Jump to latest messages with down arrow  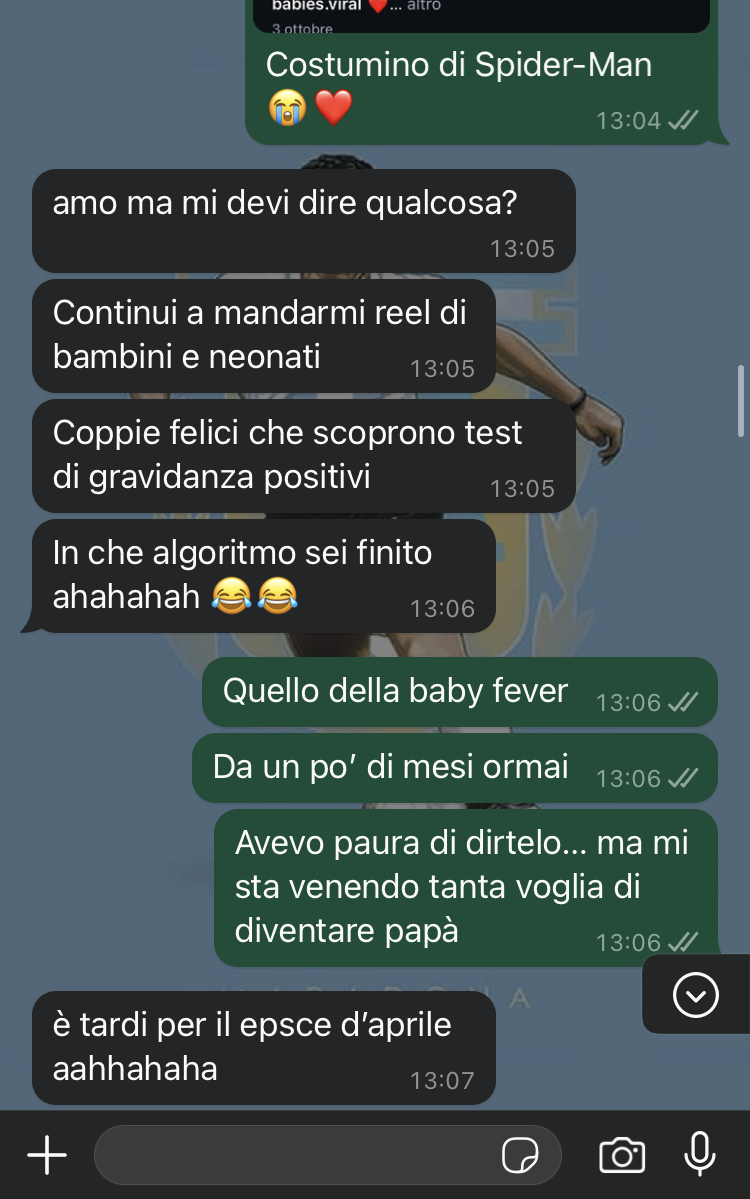point(696,994)
